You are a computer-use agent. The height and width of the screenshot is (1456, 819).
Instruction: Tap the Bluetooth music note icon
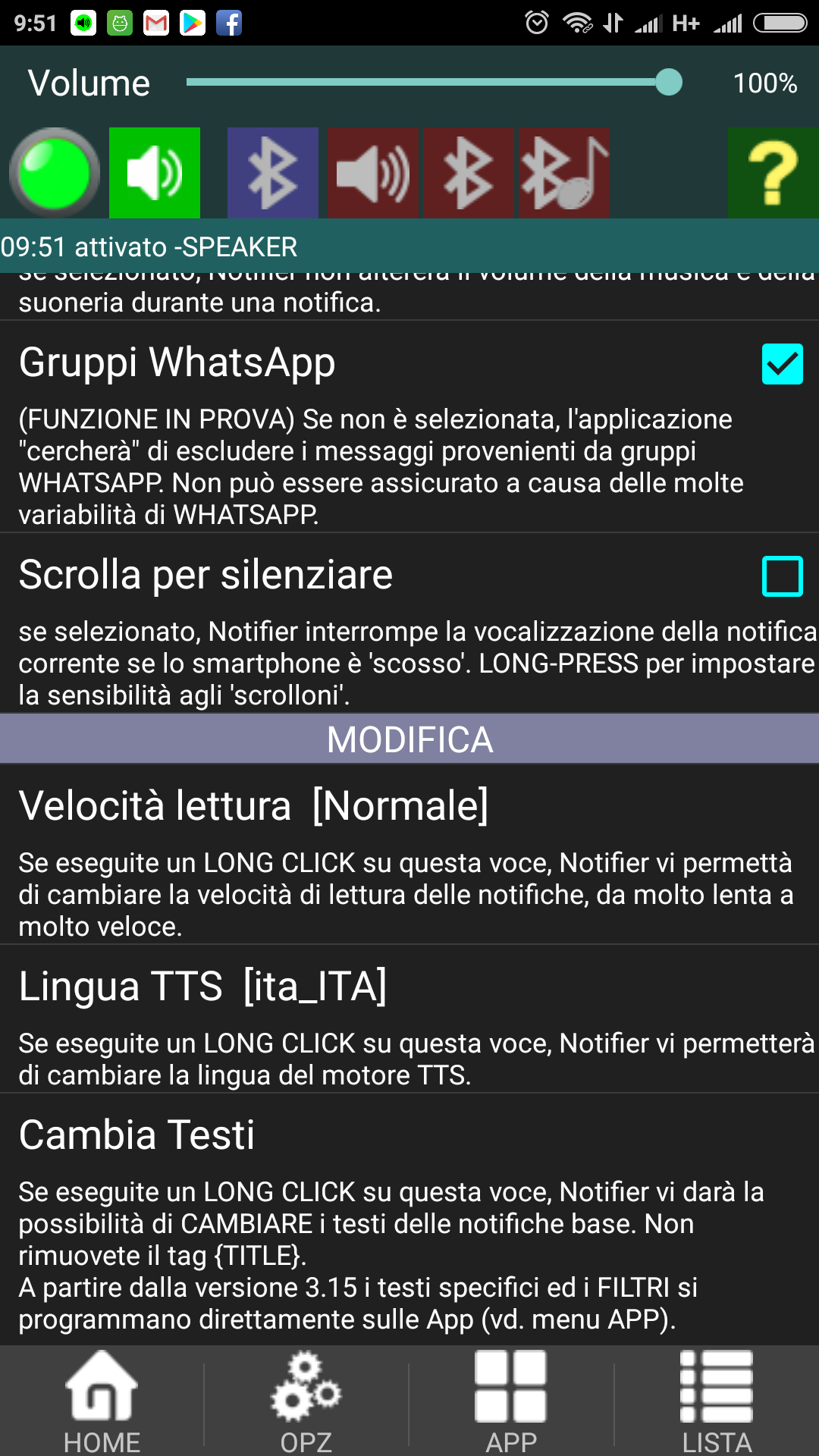(x=563, y=173)
